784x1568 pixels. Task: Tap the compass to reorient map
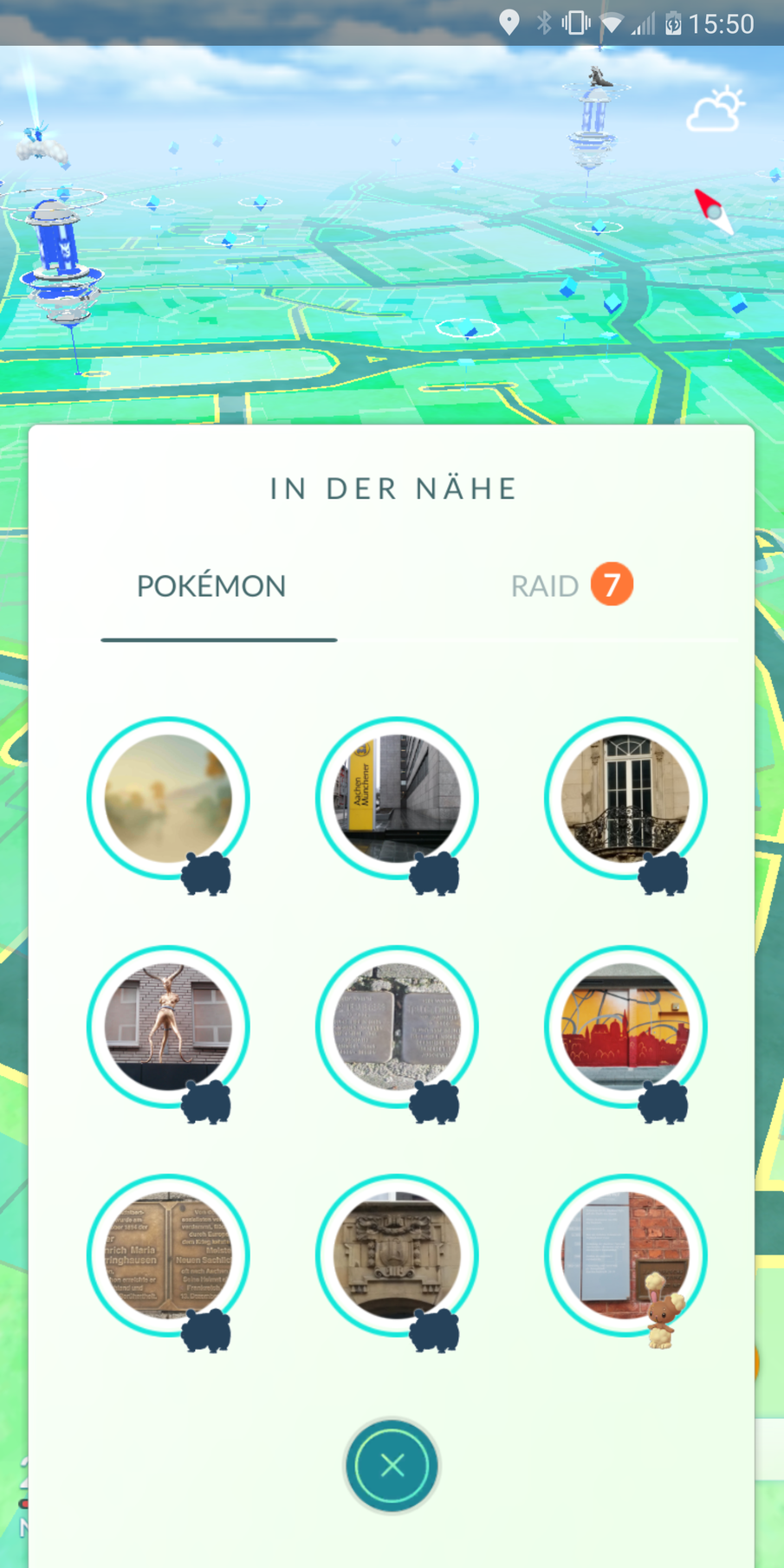[x=714, y=211]
